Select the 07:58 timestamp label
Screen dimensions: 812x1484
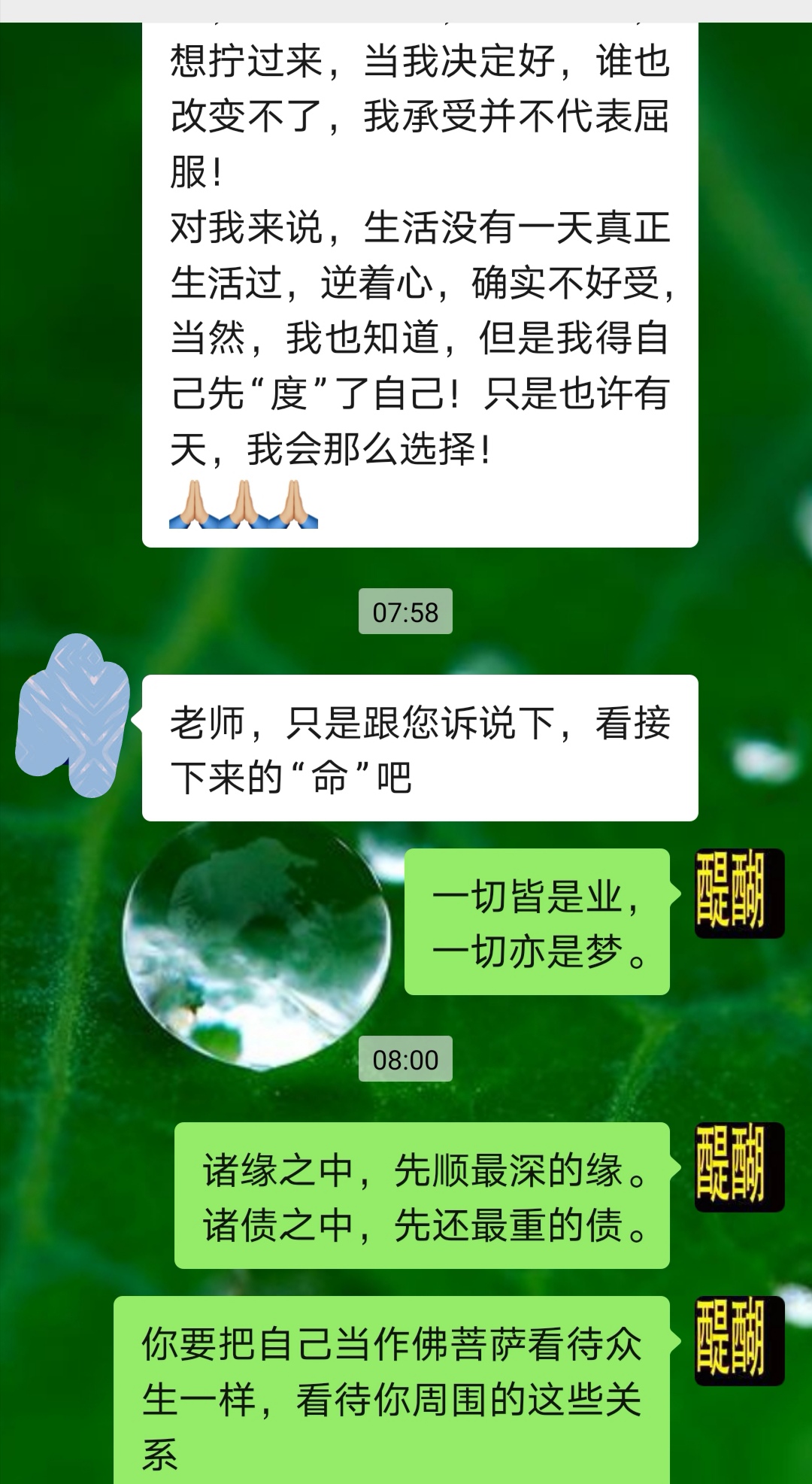[405, 611]
